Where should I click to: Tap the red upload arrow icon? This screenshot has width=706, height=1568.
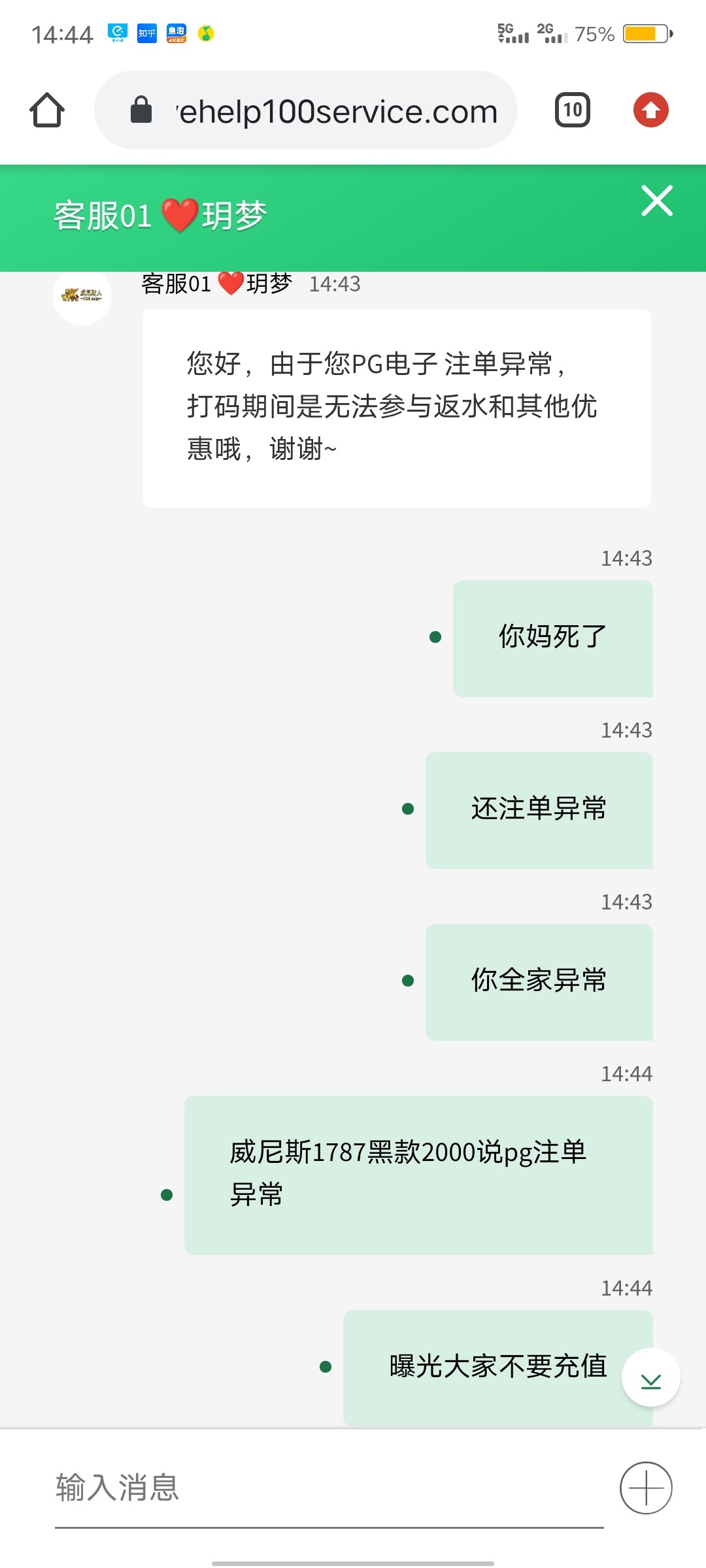650,110
